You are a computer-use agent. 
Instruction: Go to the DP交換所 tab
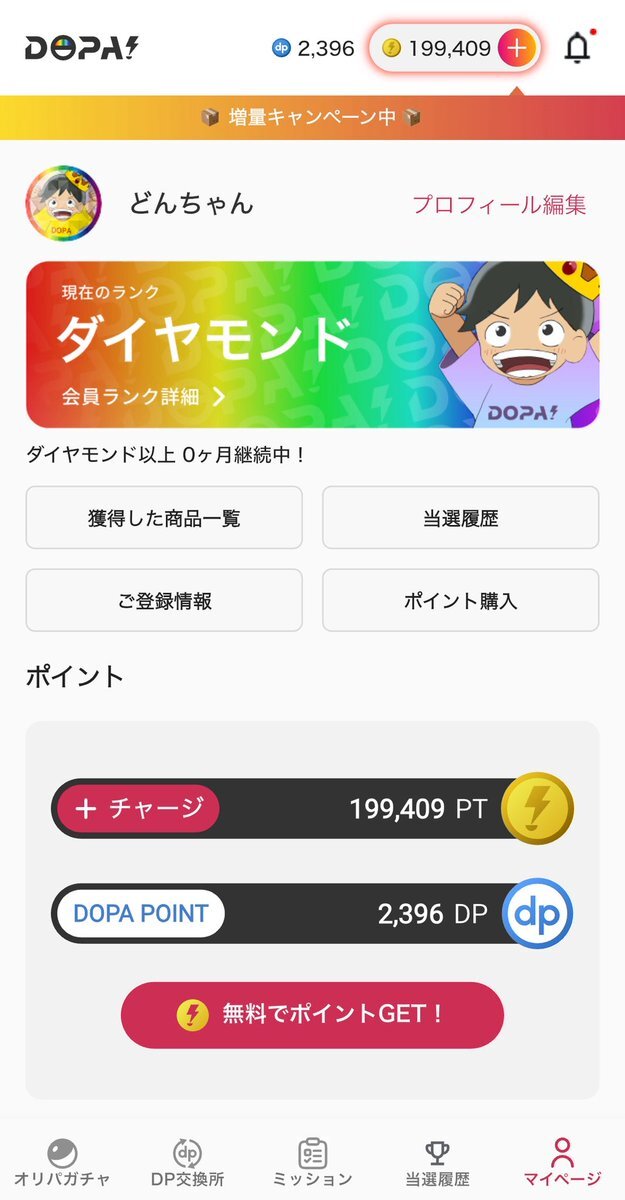tap(187, 1164)
